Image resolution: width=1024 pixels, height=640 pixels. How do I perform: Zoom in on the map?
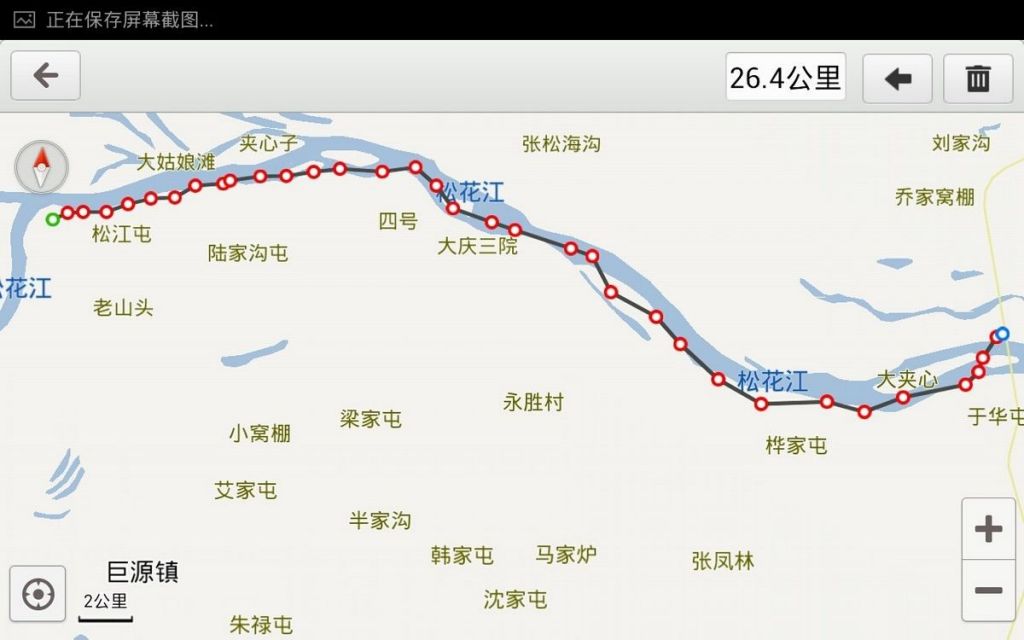click(x=988, y=529)
